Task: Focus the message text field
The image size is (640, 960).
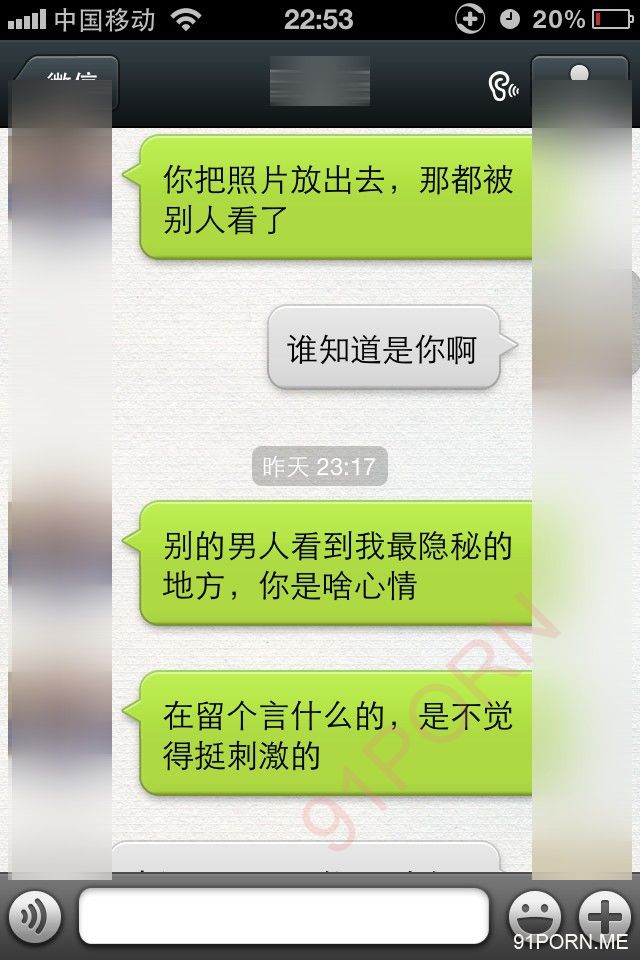Action: point(283,916)
